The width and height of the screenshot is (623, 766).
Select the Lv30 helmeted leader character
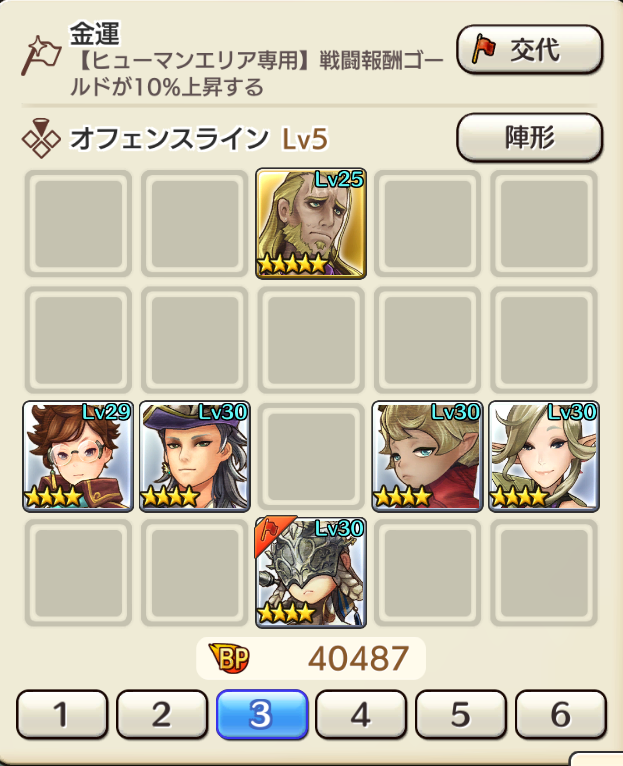tap(311, 572)
